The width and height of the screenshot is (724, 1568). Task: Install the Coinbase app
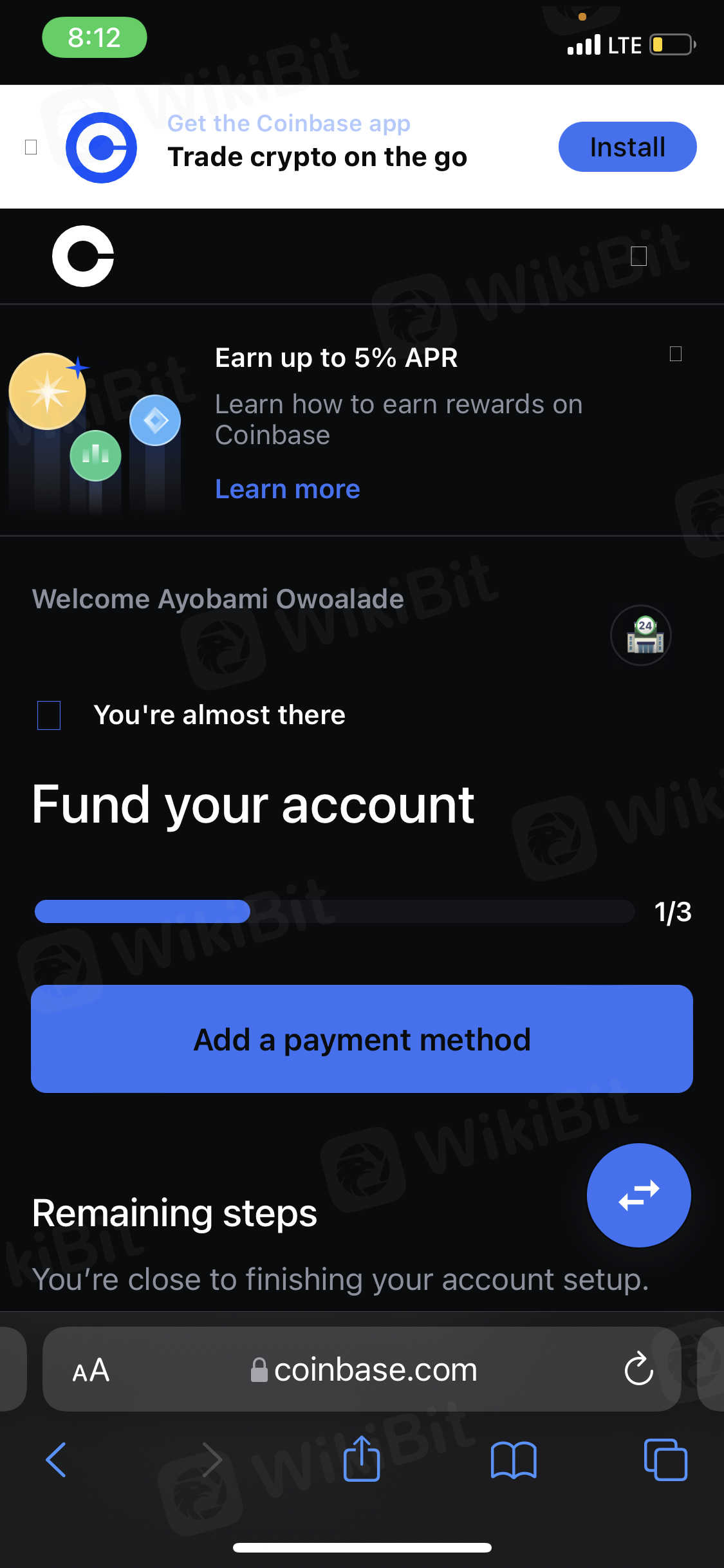tap(627, 147)
